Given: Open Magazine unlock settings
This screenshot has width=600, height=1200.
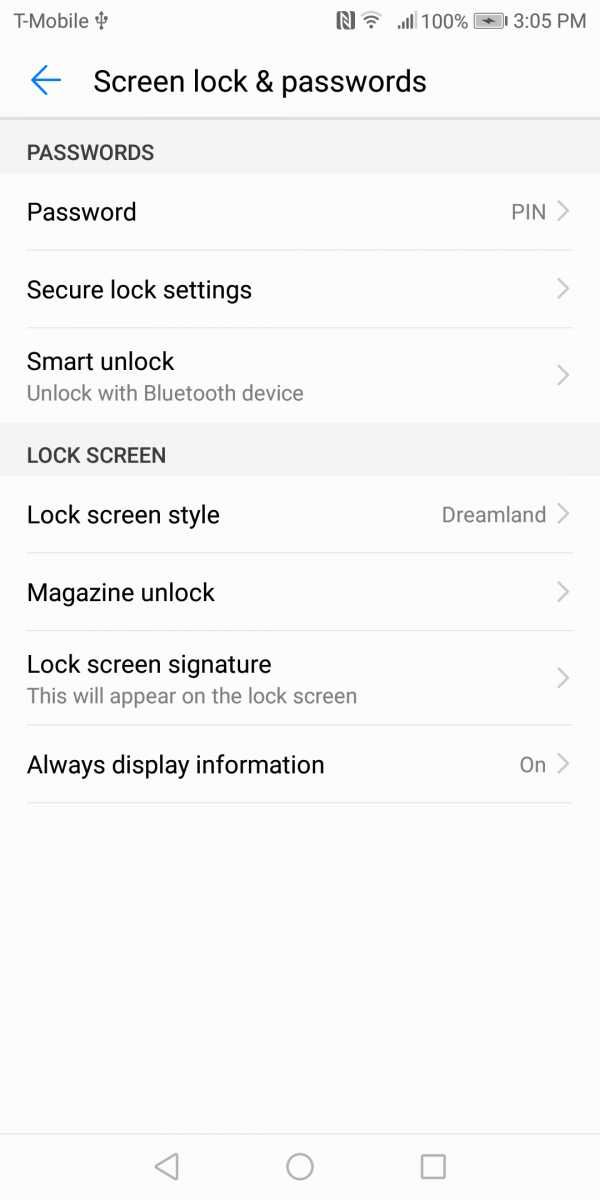Looking at the screenshot, I should 300,592.
